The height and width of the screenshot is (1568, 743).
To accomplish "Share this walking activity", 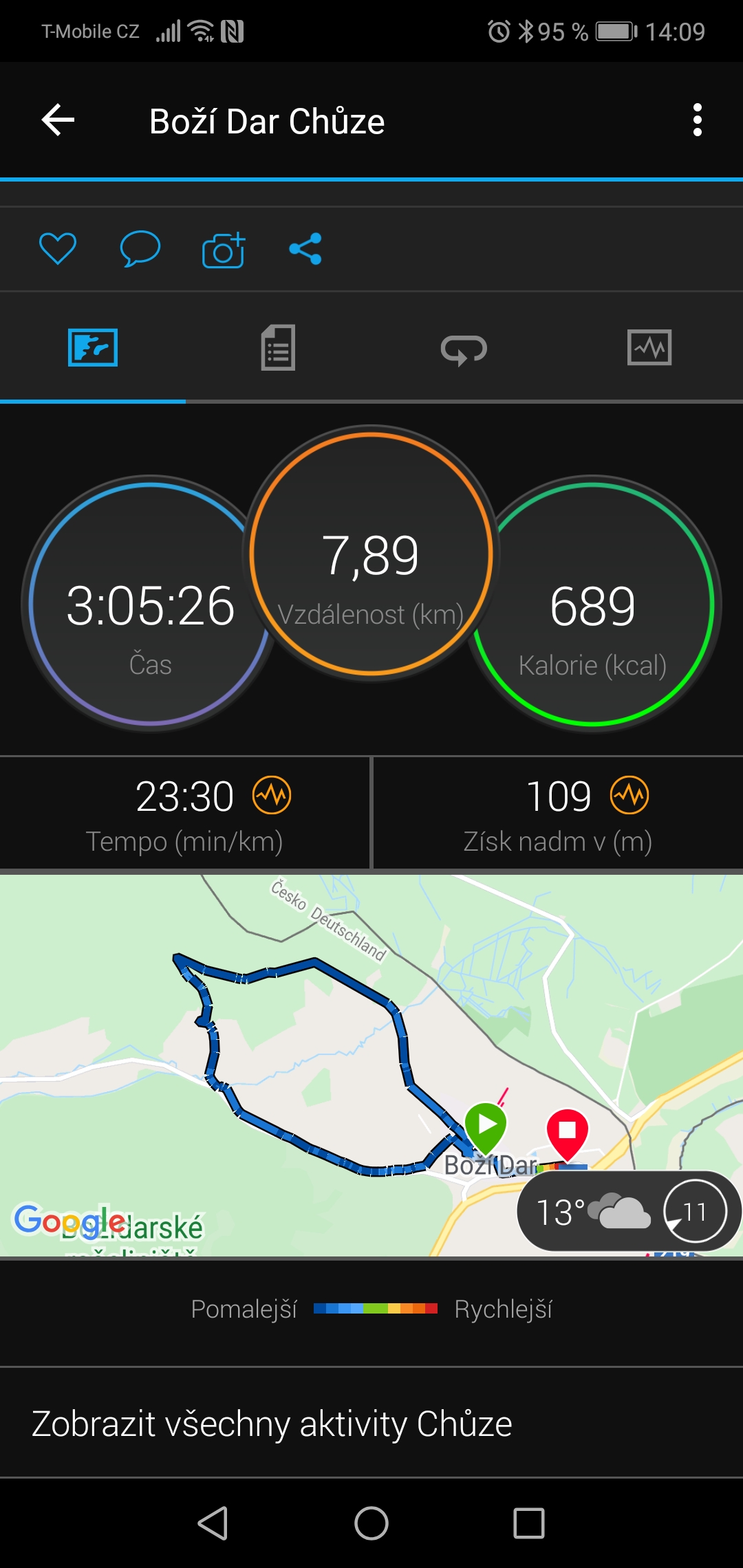I will click(x=305, y=249).
